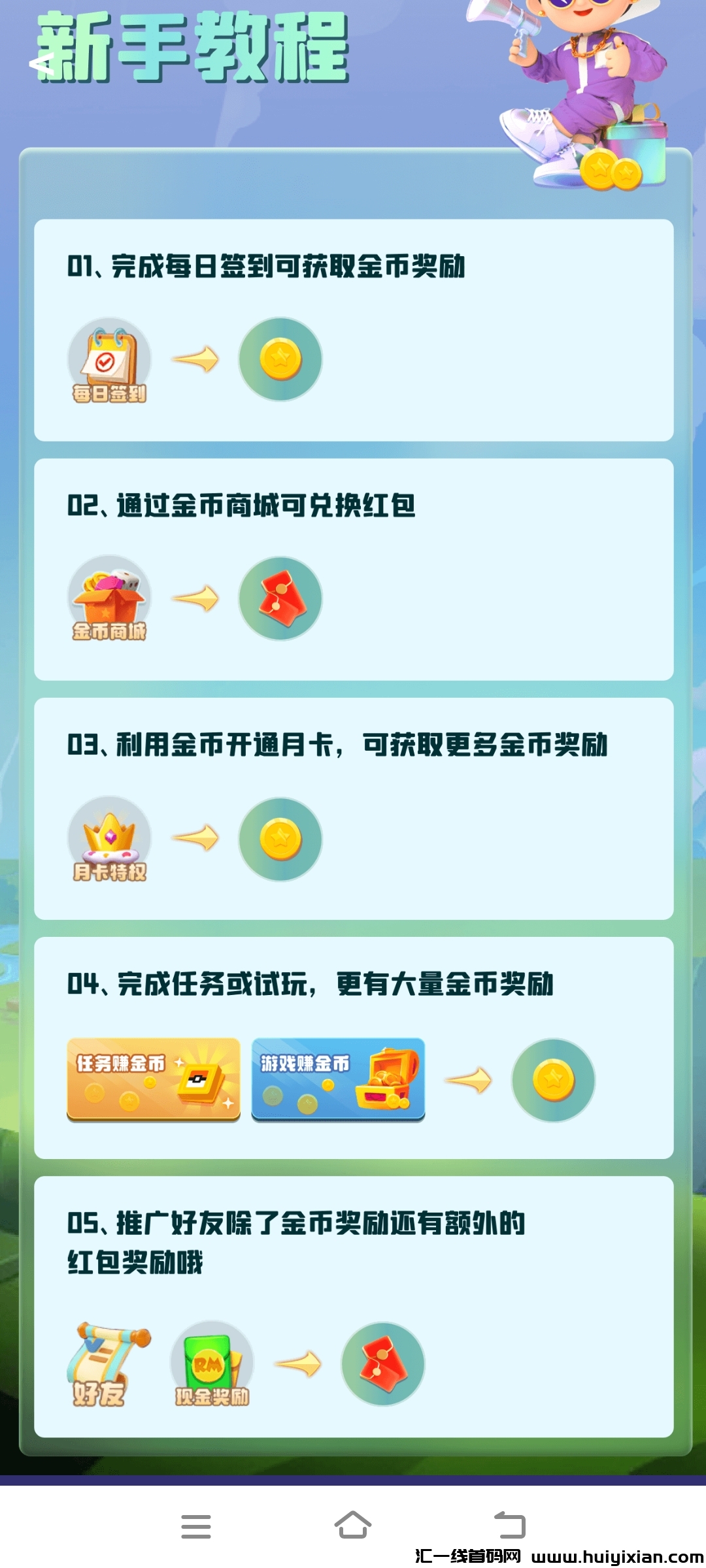Tap the red envelope icon in step 02

point(281,598)
